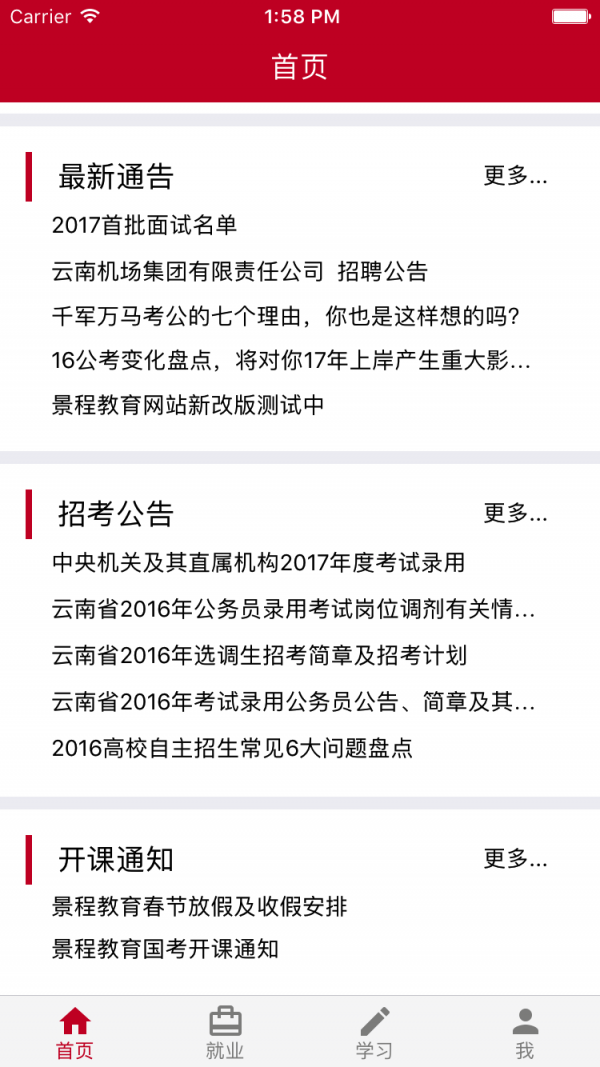The width and height of the screenshot is (600, 1067).
Task: Open 景程教育网站新改版测试中 notice
Action: pyautogui.click(x=188, y=405)
